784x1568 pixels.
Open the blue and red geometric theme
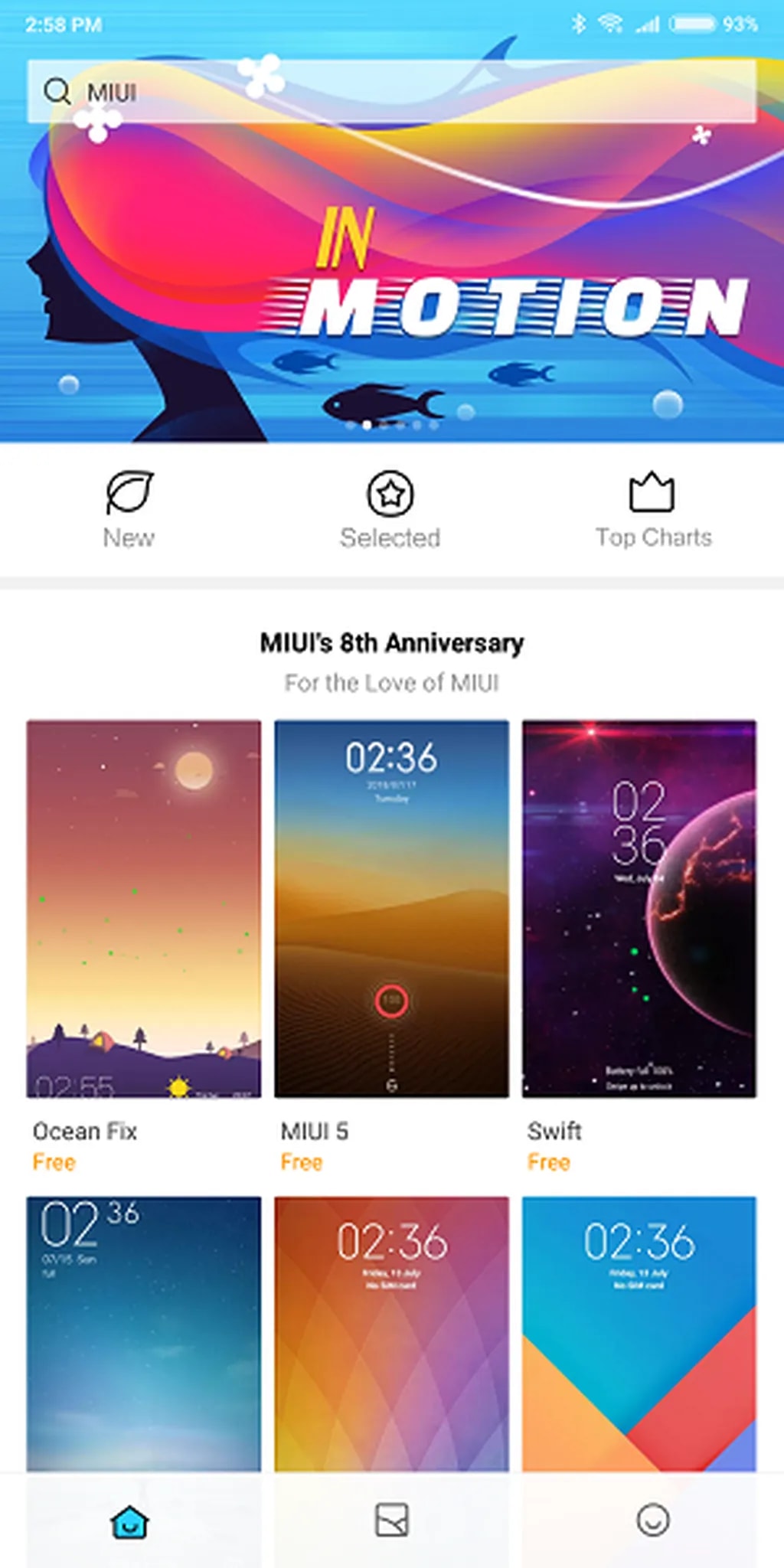[x=639, y=1332]
